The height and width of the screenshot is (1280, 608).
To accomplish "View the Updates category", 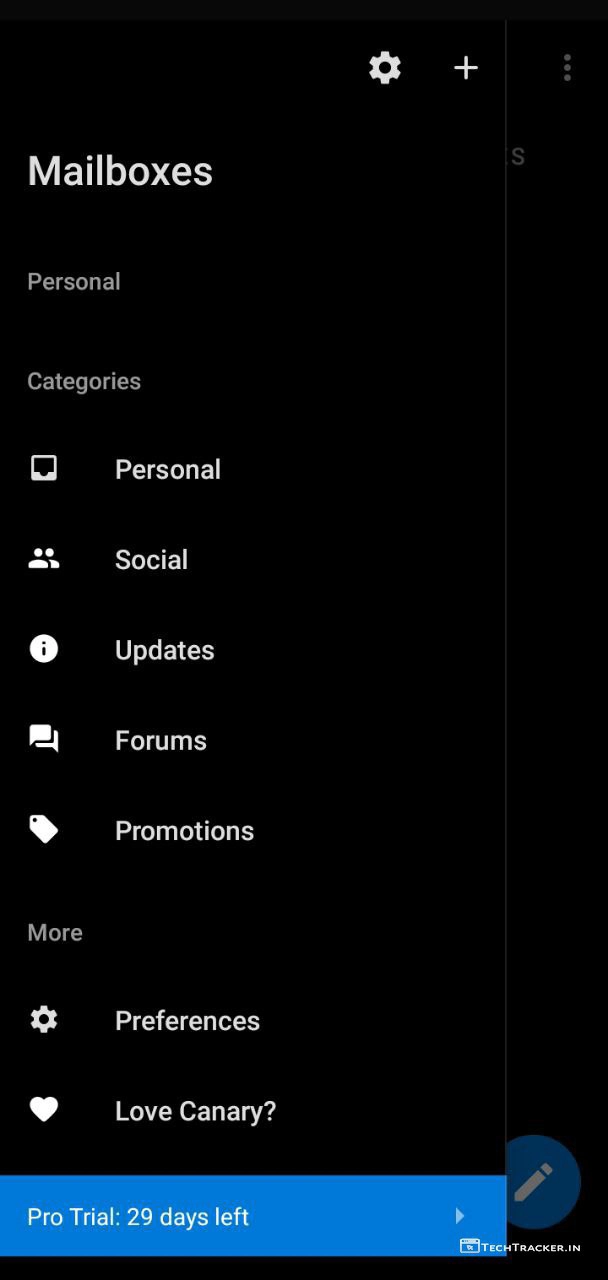I will pyautogui.click(x=164, y=650).
